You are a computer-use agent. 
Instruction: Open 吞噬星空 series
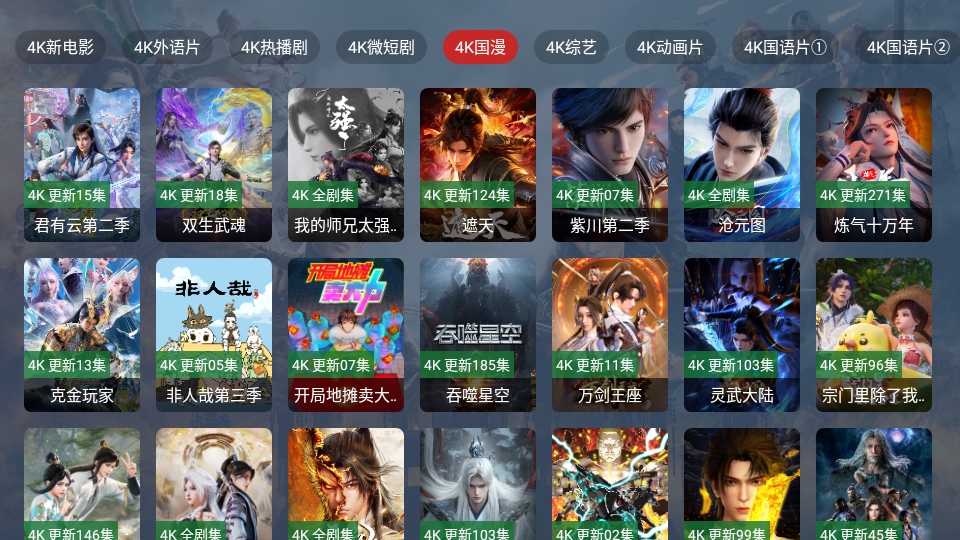click(478, 335)
